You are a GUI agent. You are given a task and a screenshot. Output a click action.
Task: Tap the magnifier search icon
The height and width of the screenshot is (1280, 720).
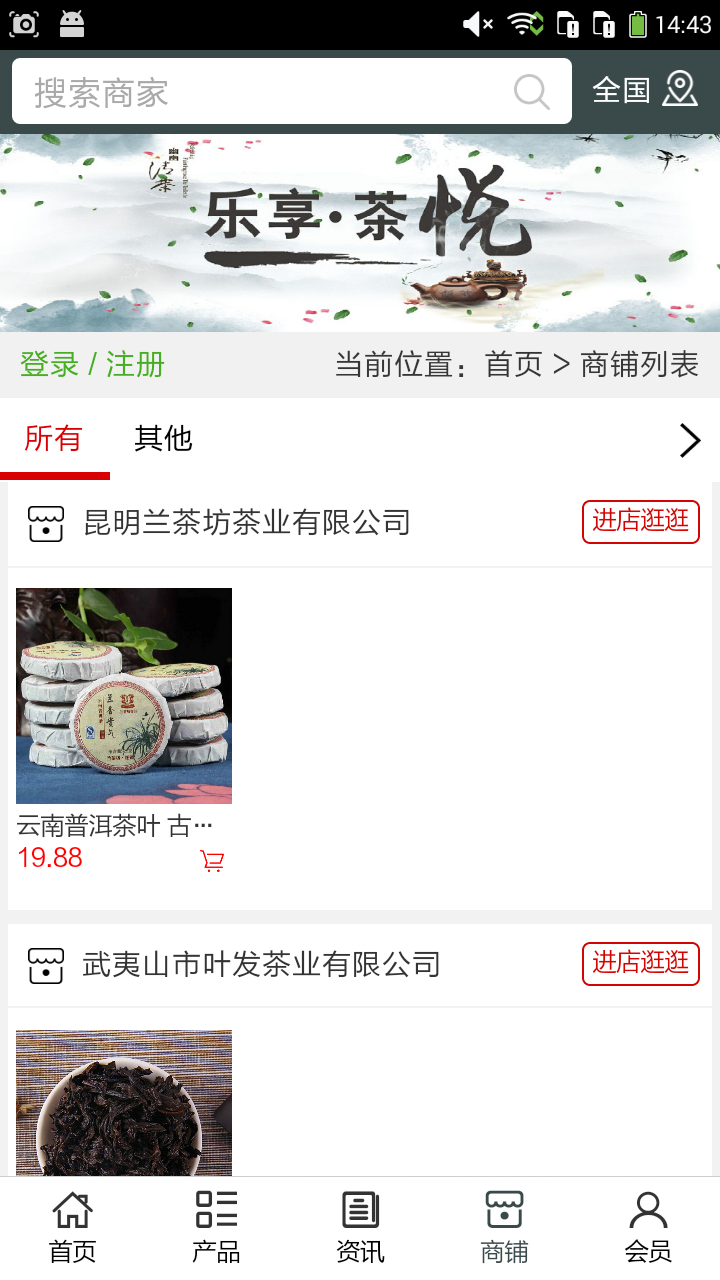(x=532, y=92)
